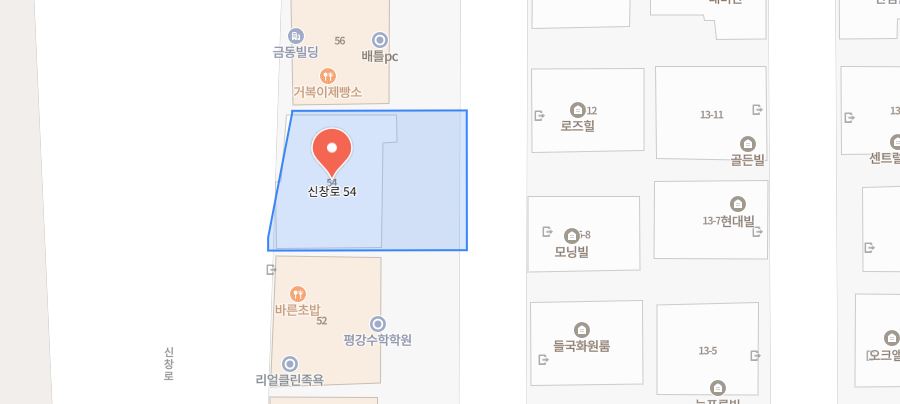Tap the 현대빌 building marker
The image size is (900, 404).
pyautogui.click(x=738, y=205)
